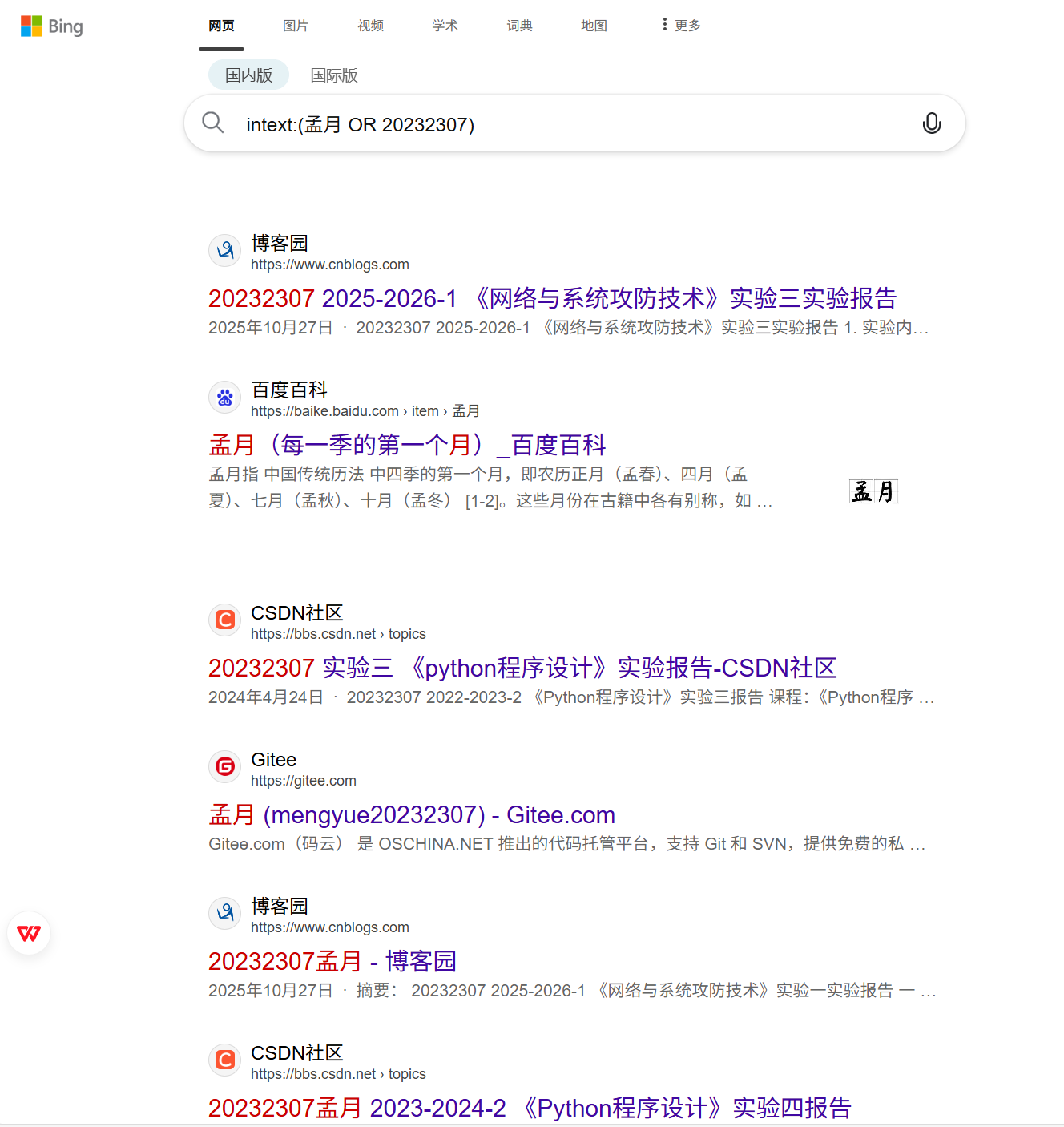
Task: Switch to the 图片 tab
Action: tap(296, 25)
